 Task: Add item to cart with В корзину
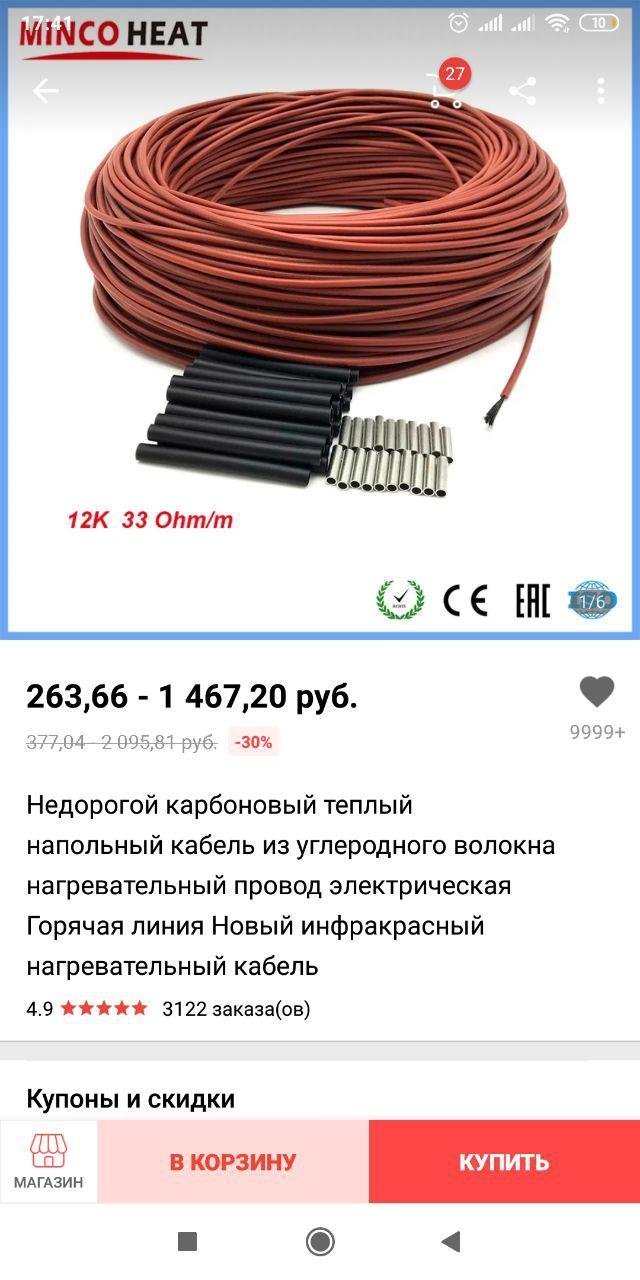tap(233, 1162)
